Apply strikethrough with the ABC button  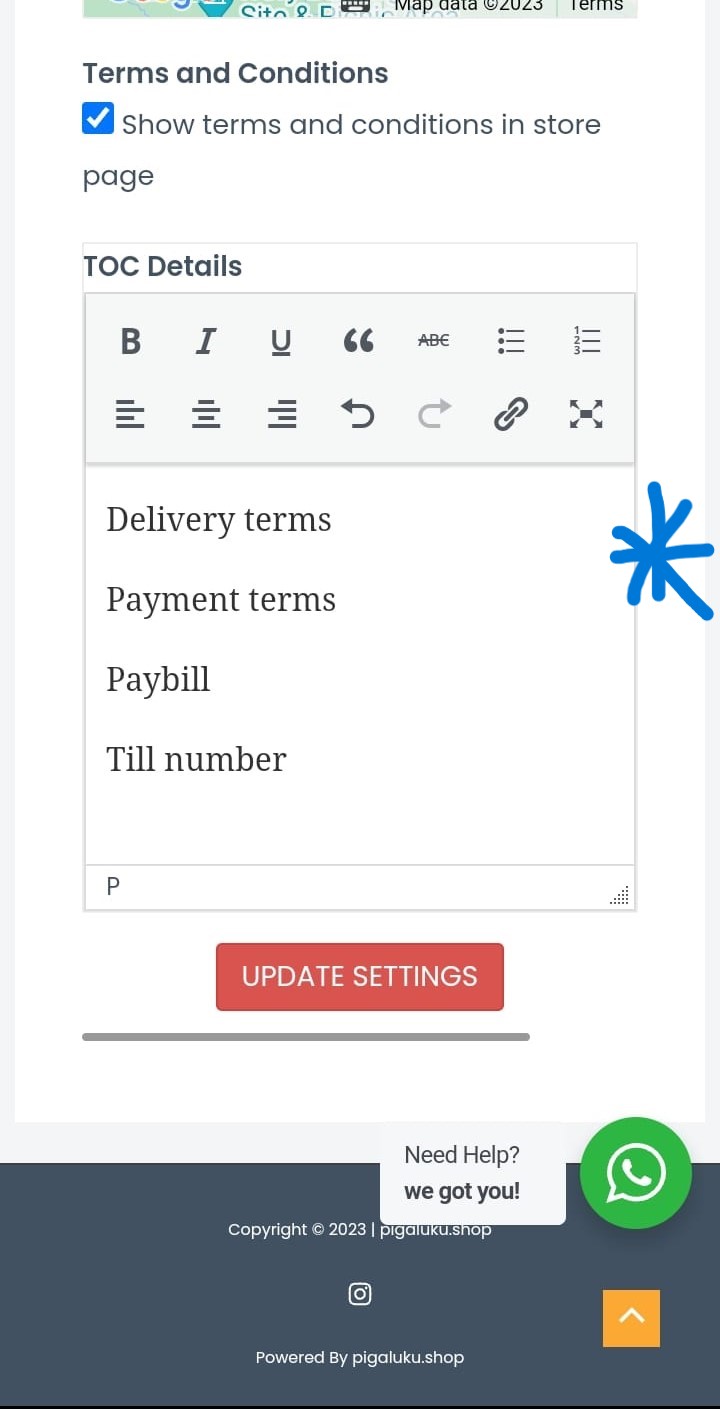coord(434,341)
